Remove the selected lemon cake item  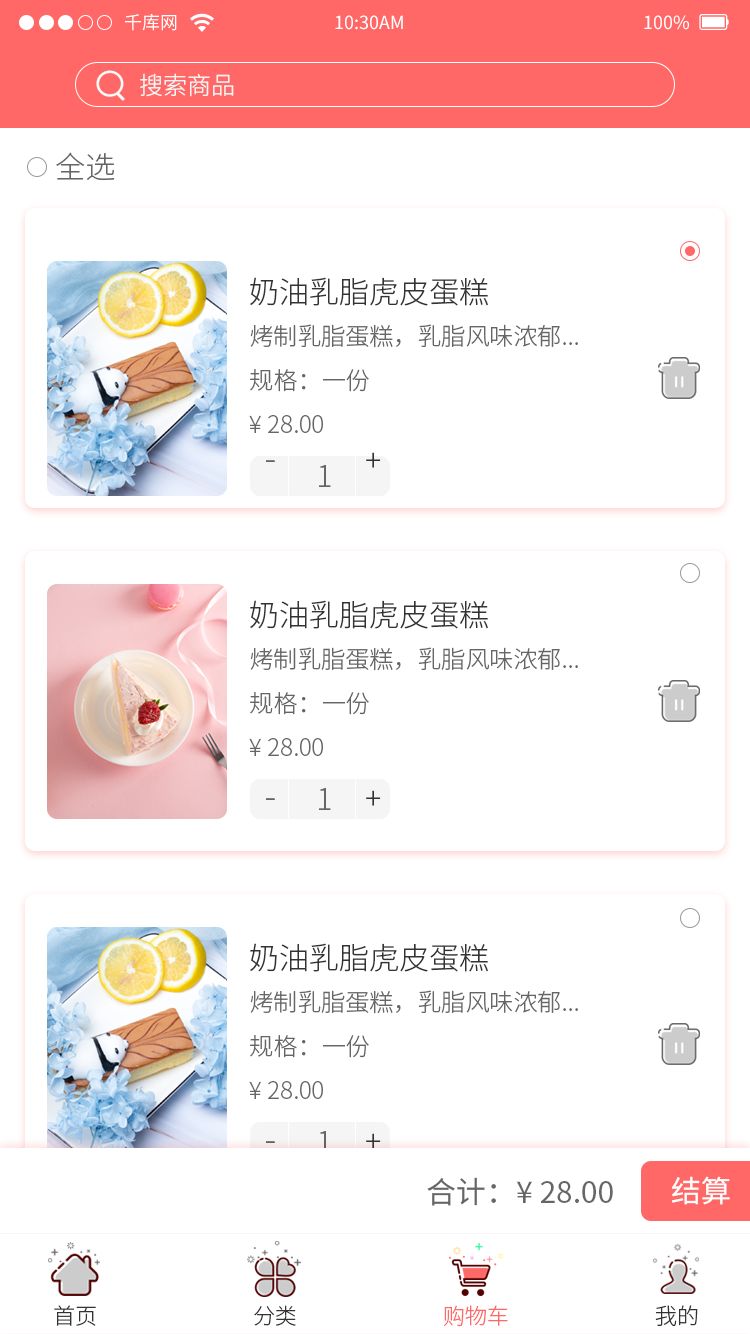point(679,378)
